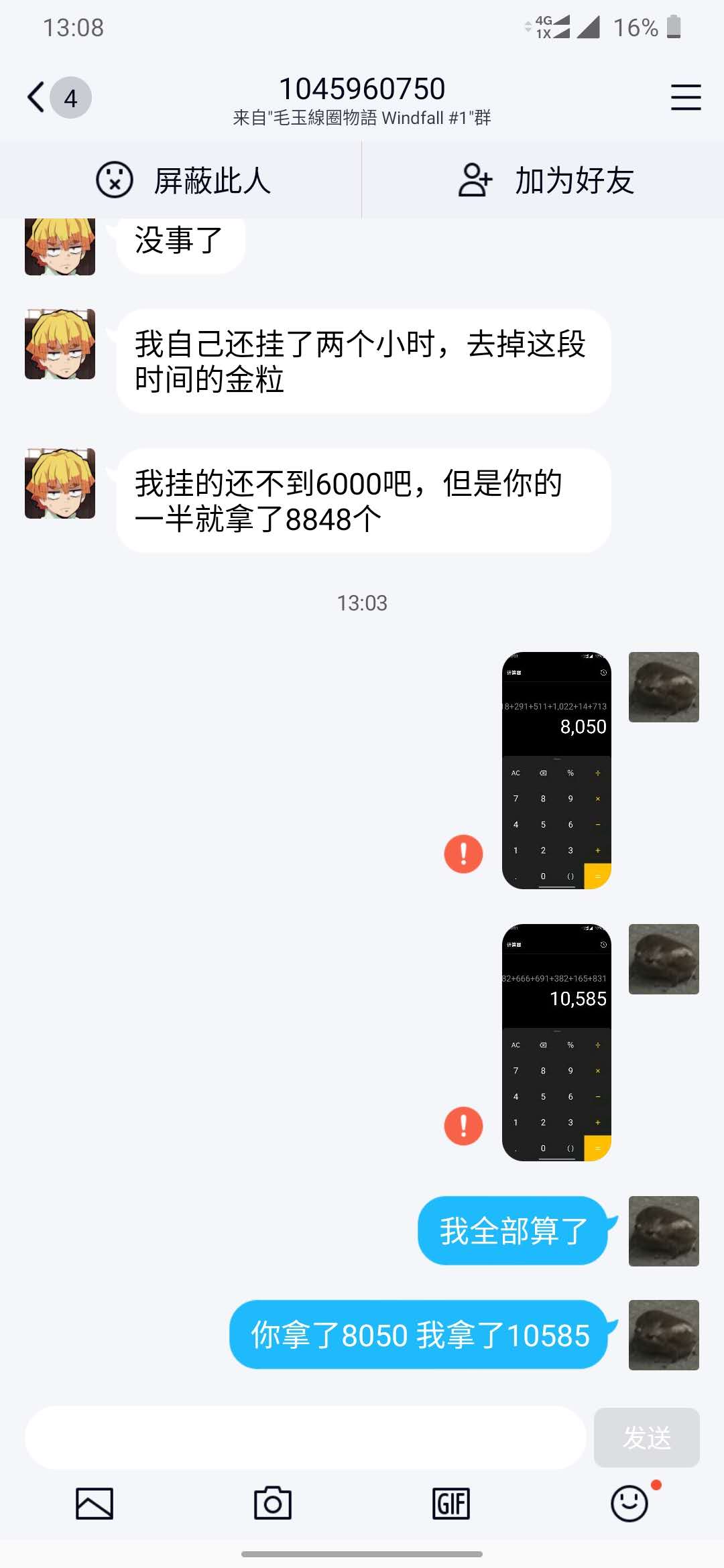Open the chat settings menu icon

[685, 98]
